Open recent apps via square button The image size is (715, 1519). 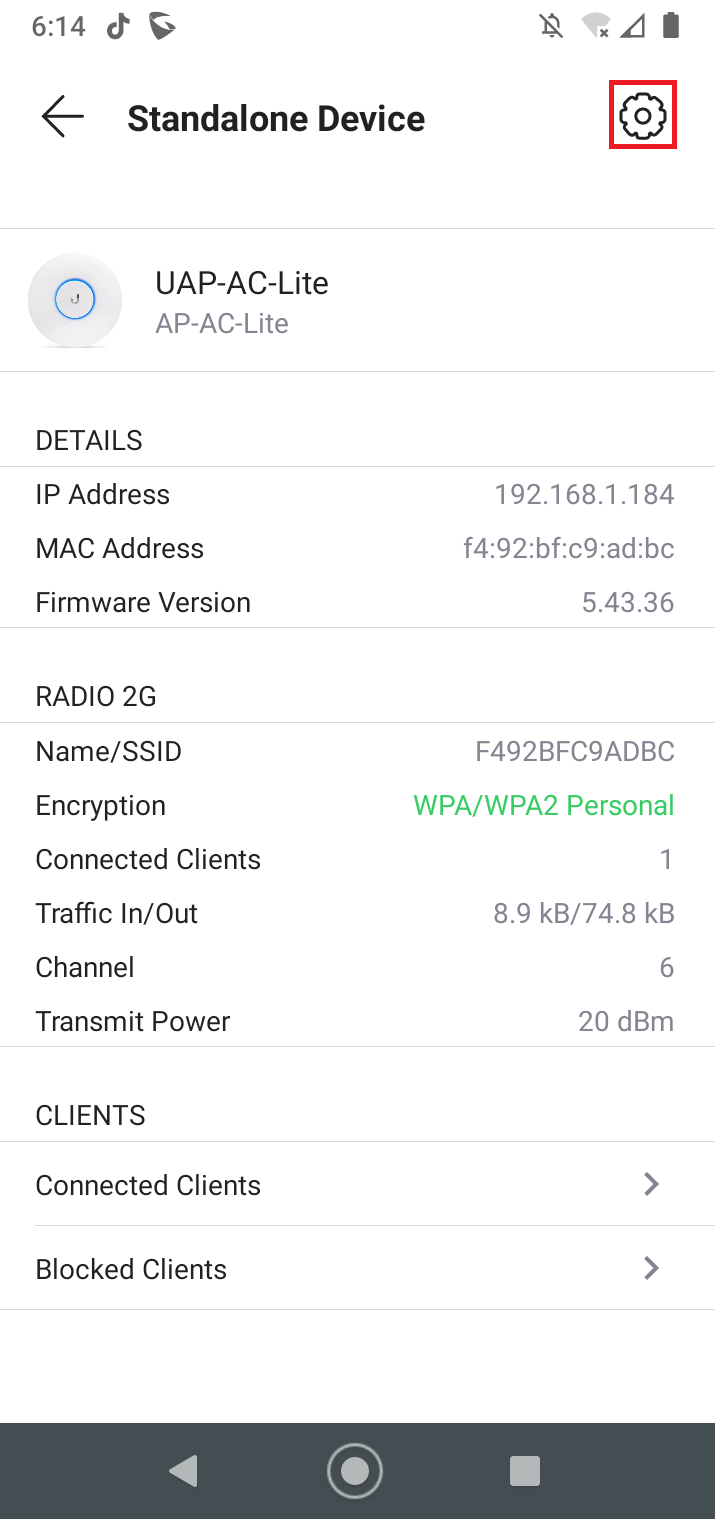525,1471
